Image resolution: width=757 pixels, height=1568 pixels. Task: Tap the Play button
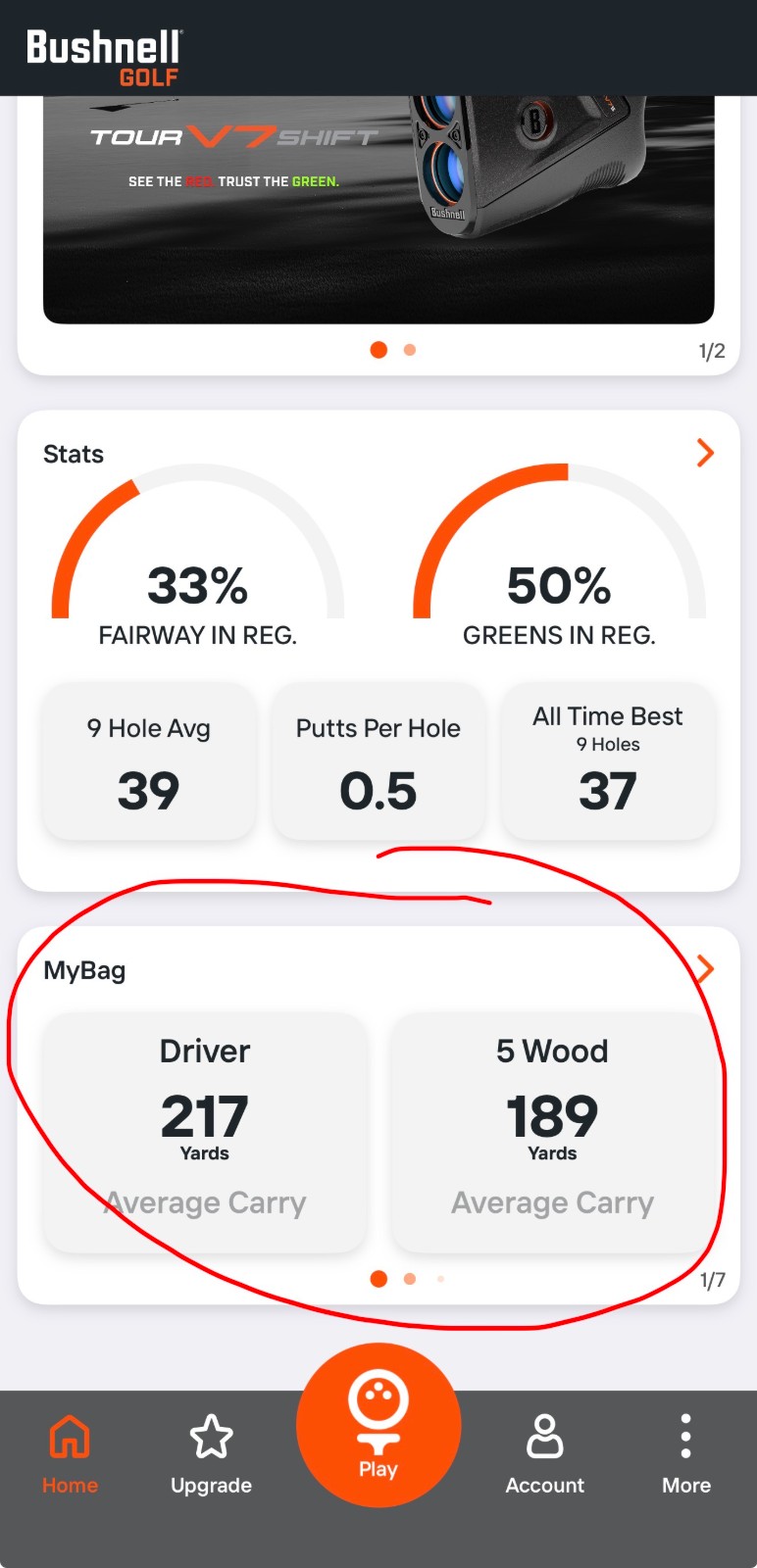point(378,1425)
